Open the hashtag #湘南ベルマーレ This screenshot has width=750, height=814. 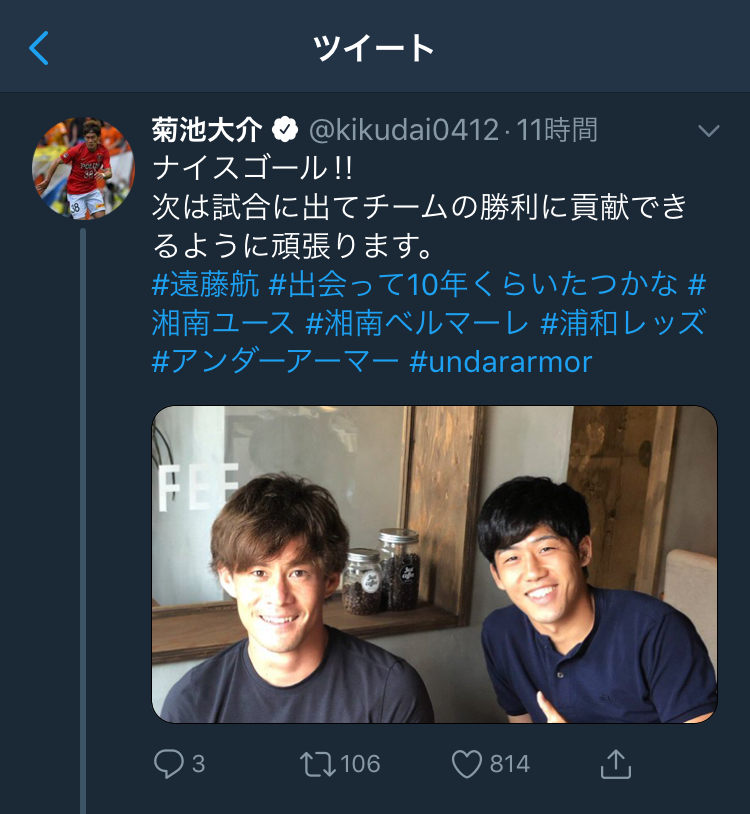[417, 323]
